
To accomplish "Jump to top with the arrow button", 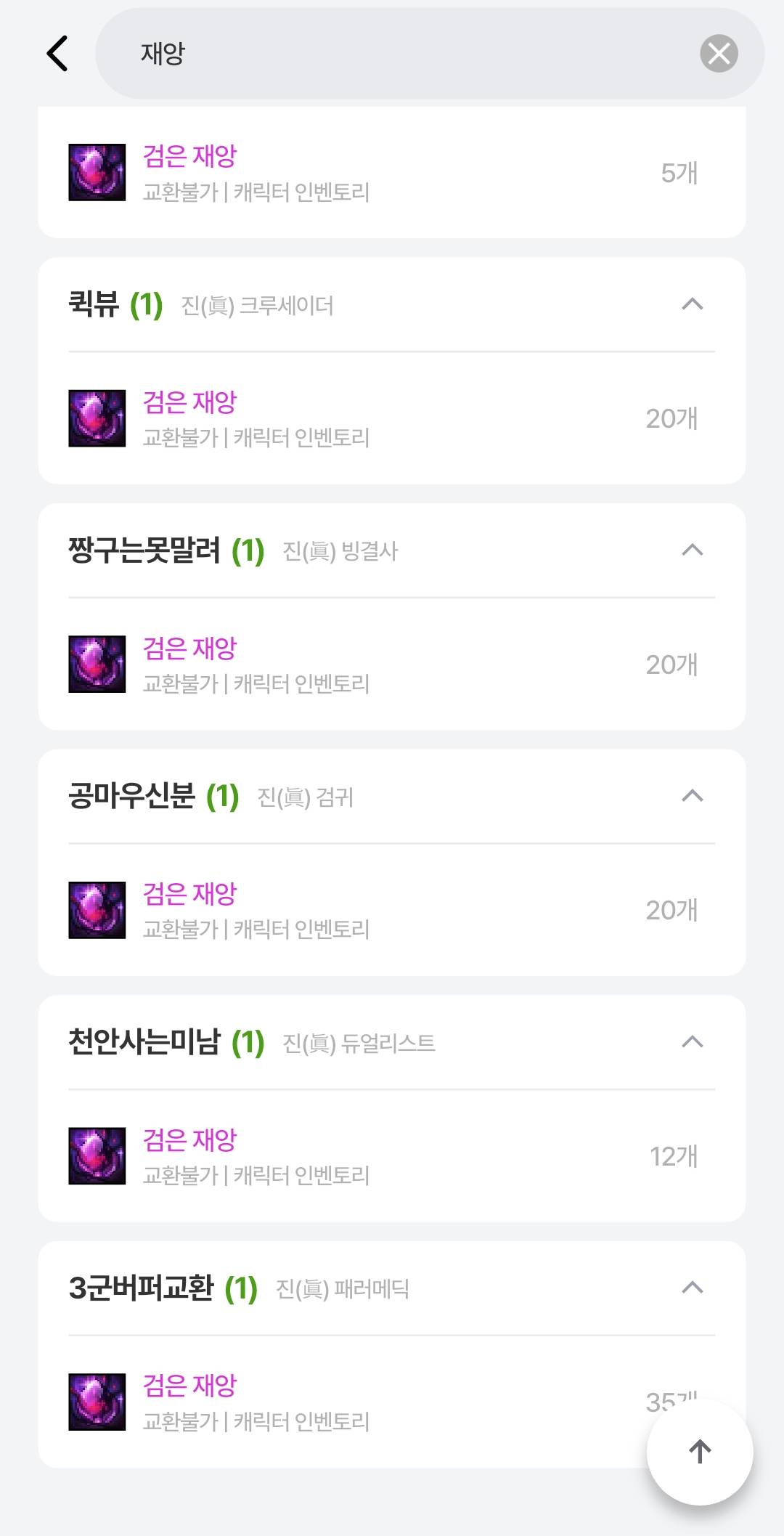I will [700, 1452].
